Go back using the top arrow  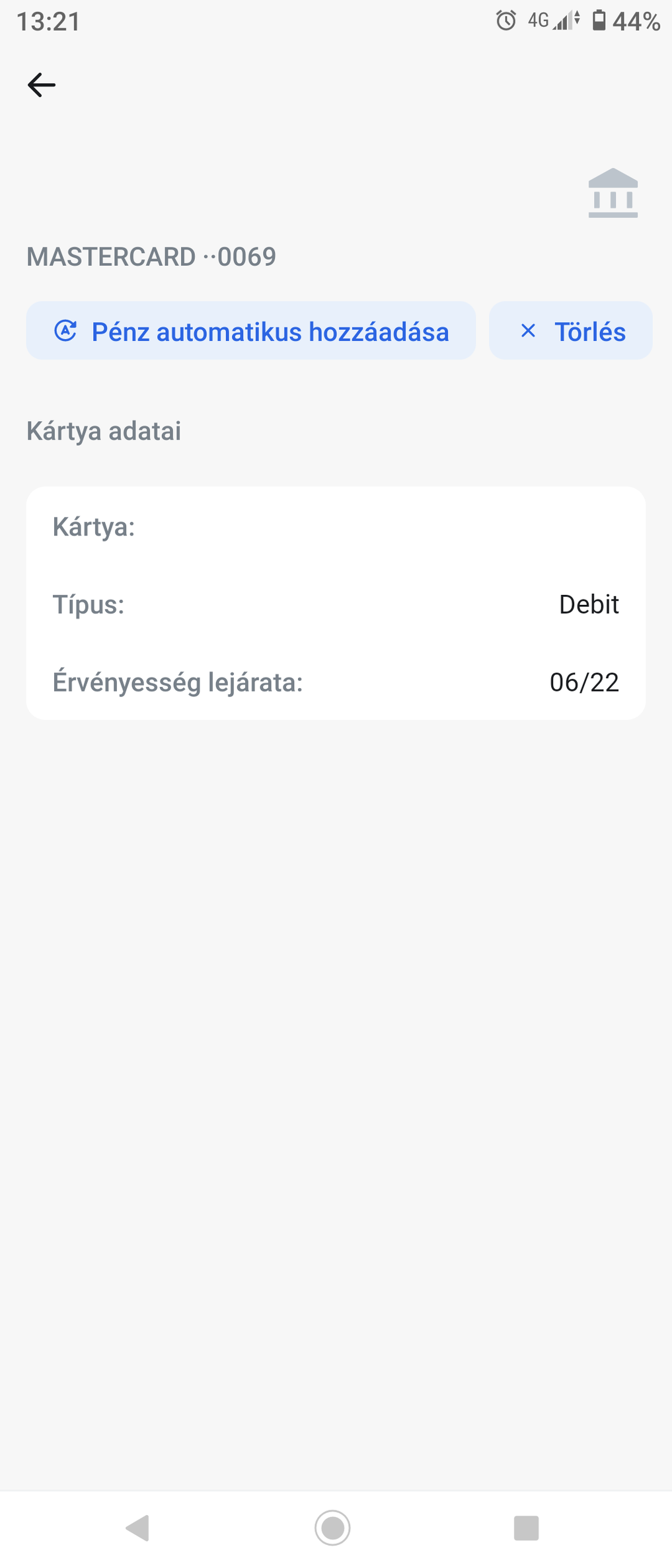point(42,85)
